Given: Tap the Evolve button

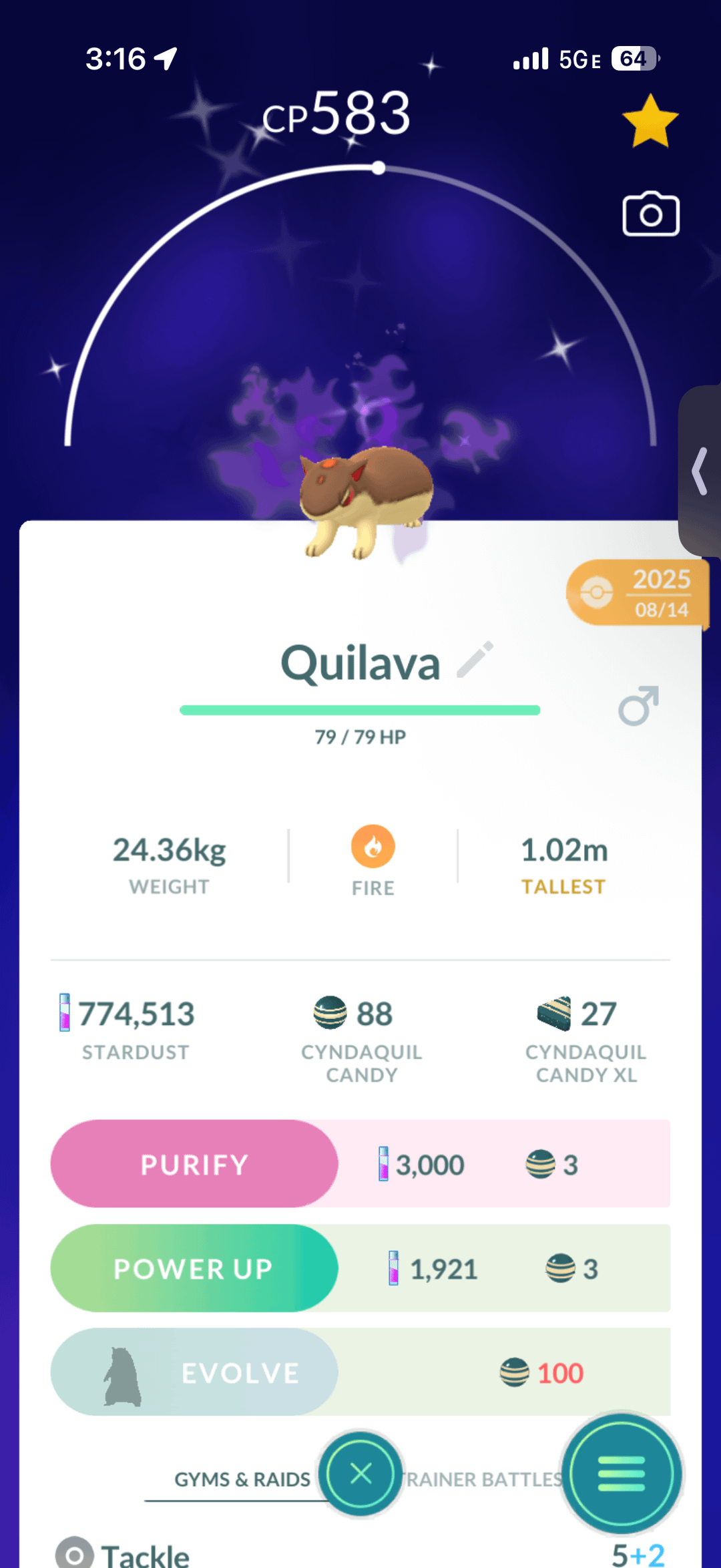Looking at the screenshot, I should tap(194, 1372).
